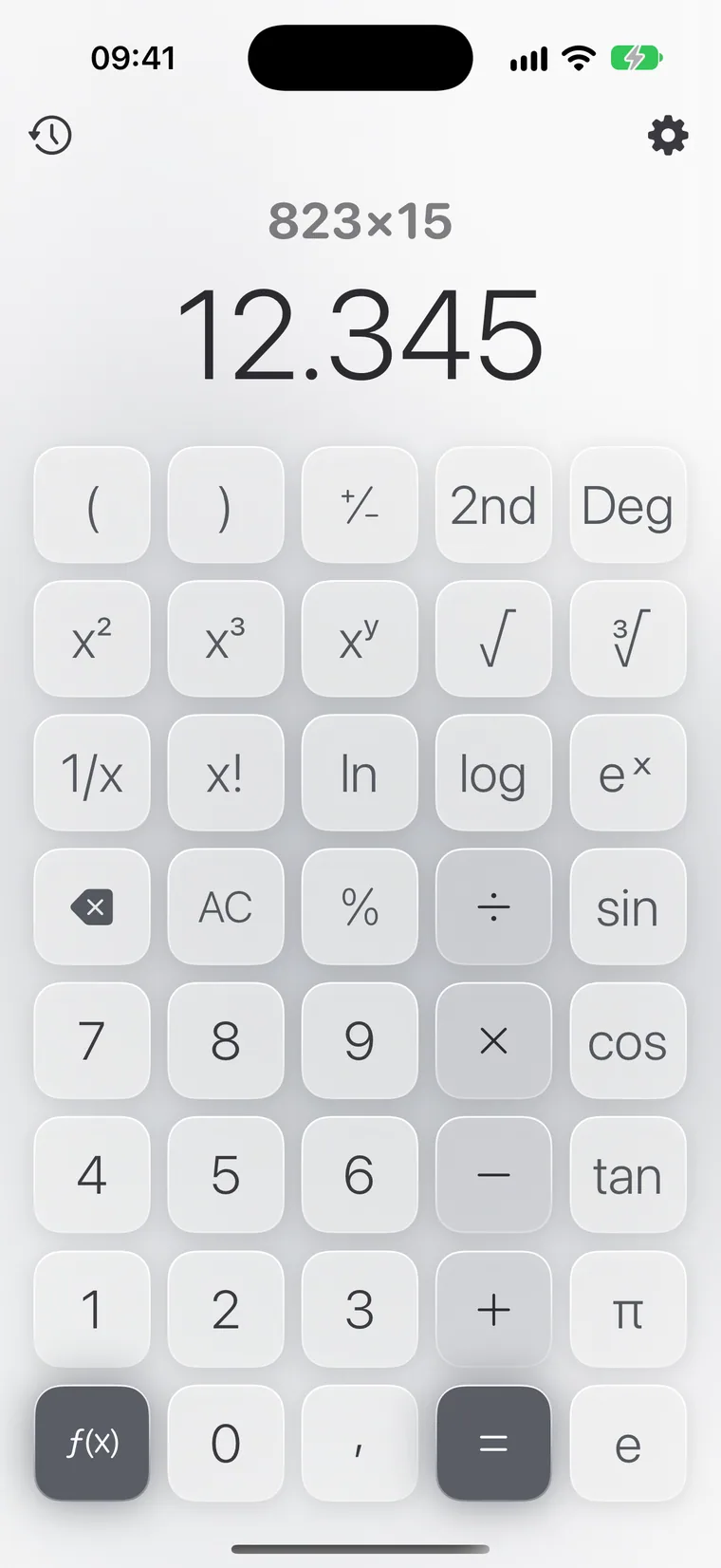This screenshot has height=1568, width=721.
Task: Delete the last digit with backspace
Action: 92,906
